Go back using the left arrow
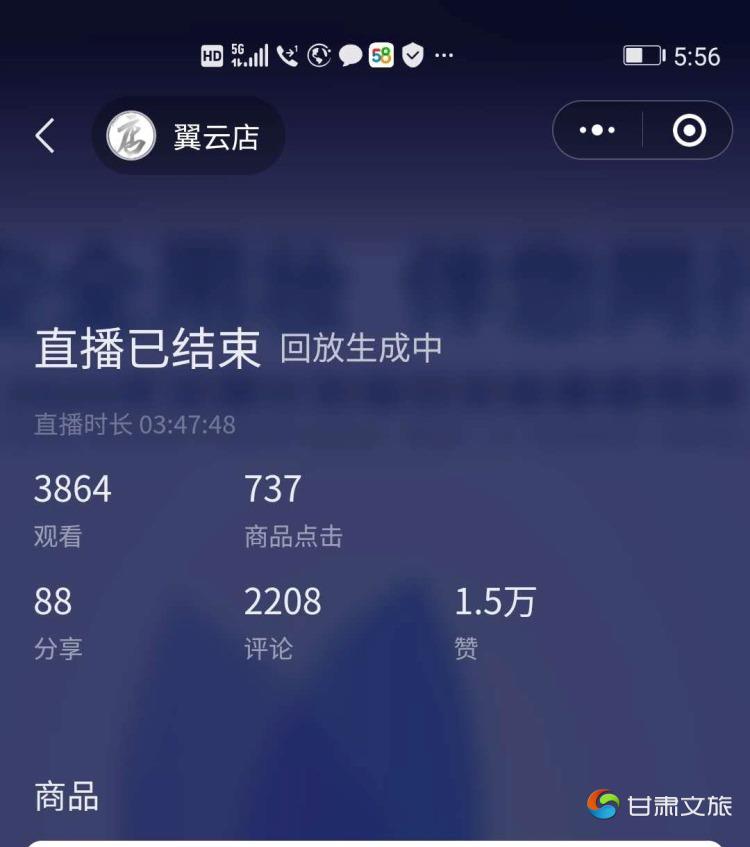Screen dimensions: 750x847 [x=45, y=135]
